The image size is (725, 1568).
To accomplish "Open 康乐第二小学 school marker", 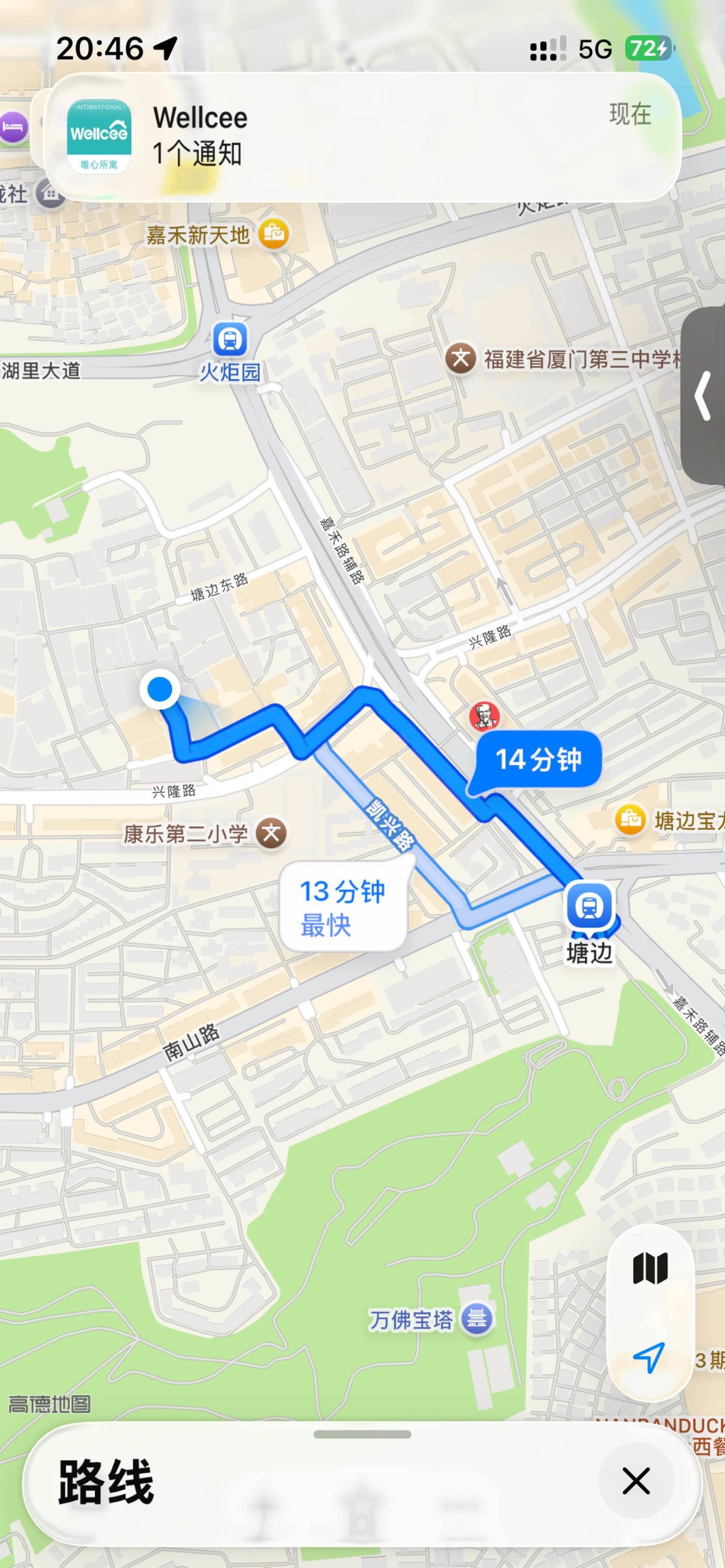I will 271,833.
